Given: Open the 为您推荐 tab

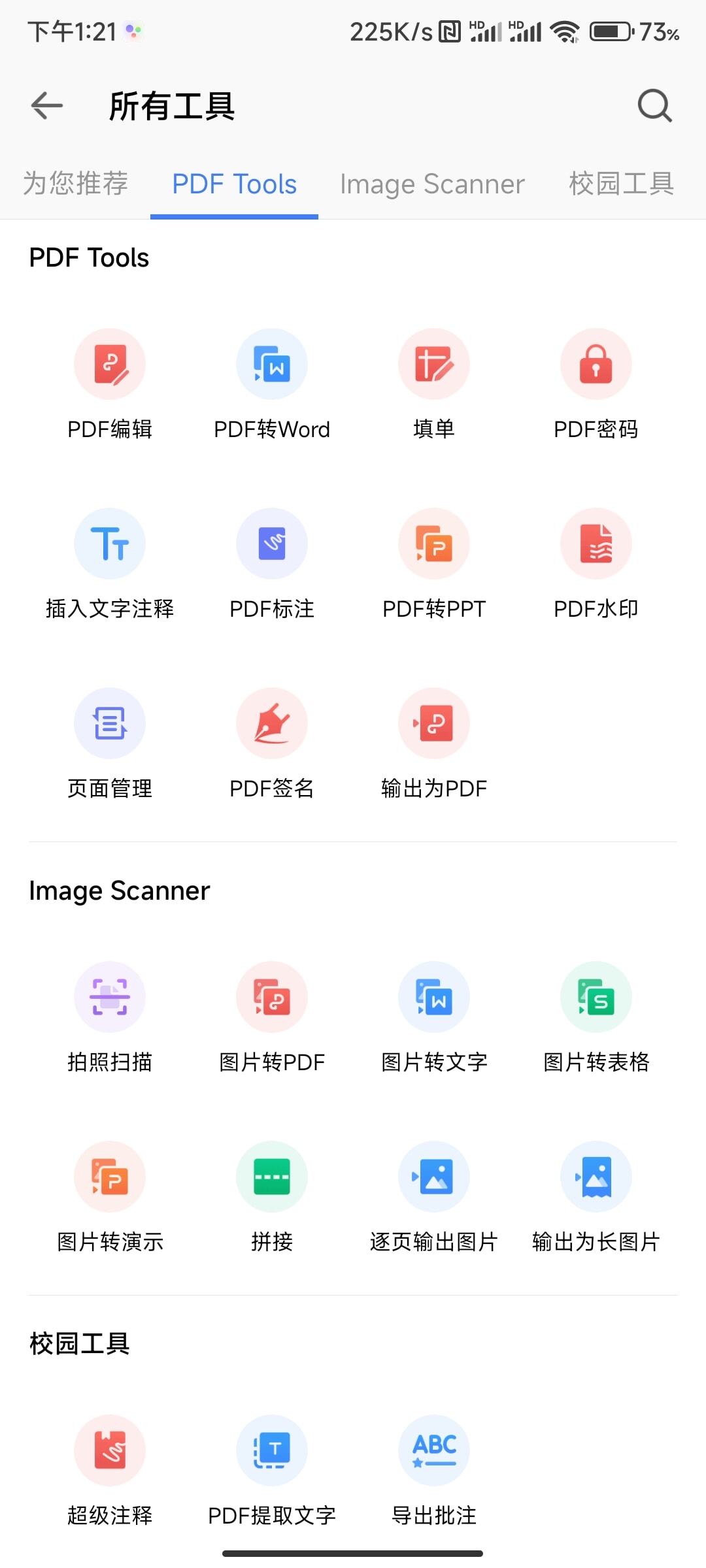Looking at the screenshot, I should coord(75,184).
